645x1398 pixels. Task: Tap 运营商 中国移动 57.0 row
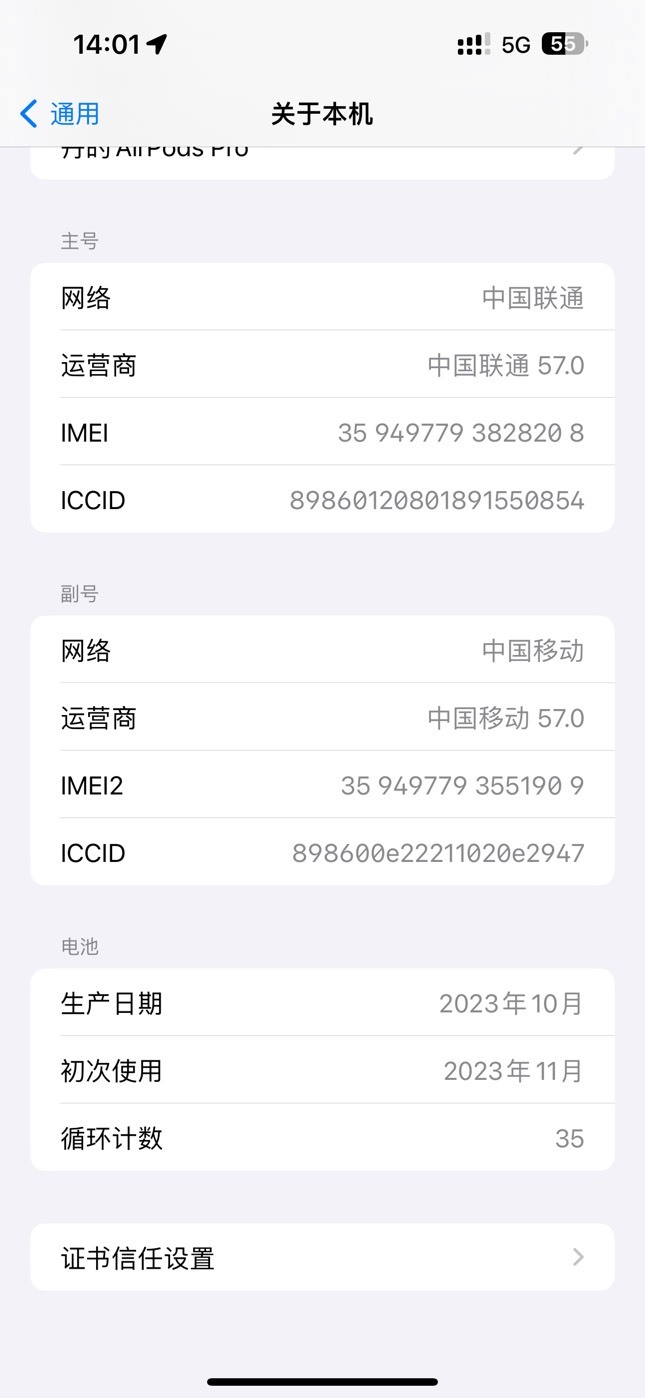click(x=322, y=718)
